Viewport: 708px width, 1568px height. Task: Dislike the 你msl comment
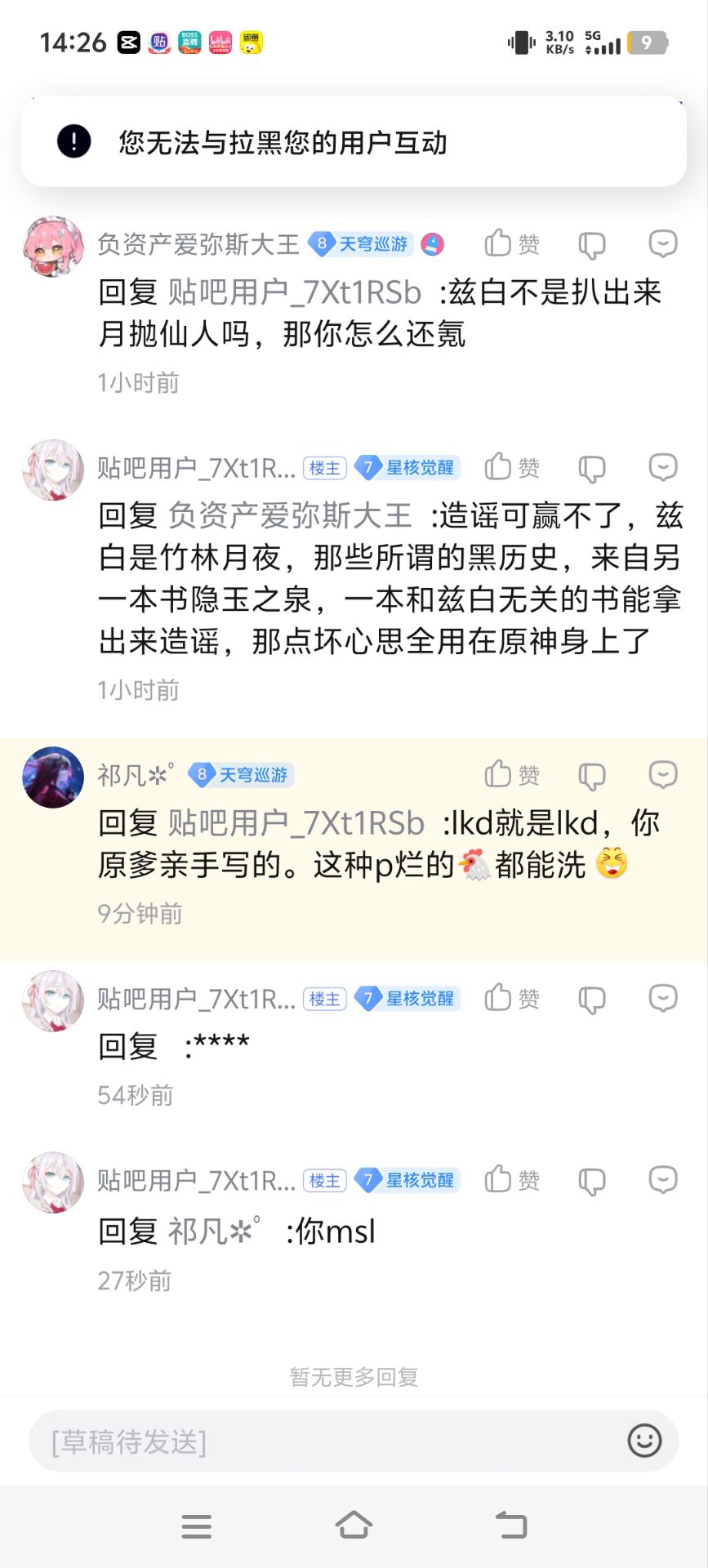point(591,1182)
